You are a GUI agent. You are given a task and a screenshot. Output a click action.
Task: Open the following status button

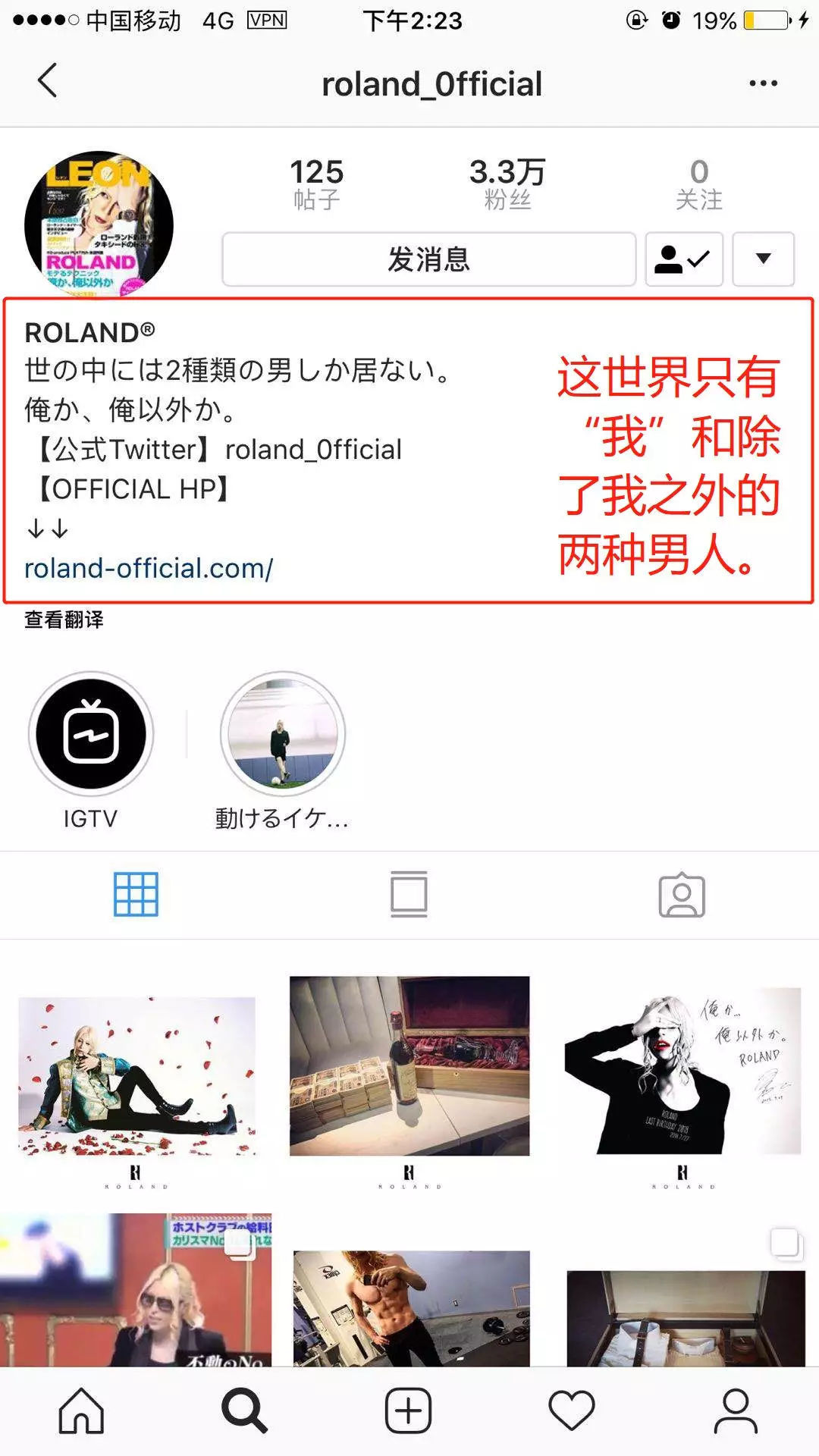pos(683,259)
